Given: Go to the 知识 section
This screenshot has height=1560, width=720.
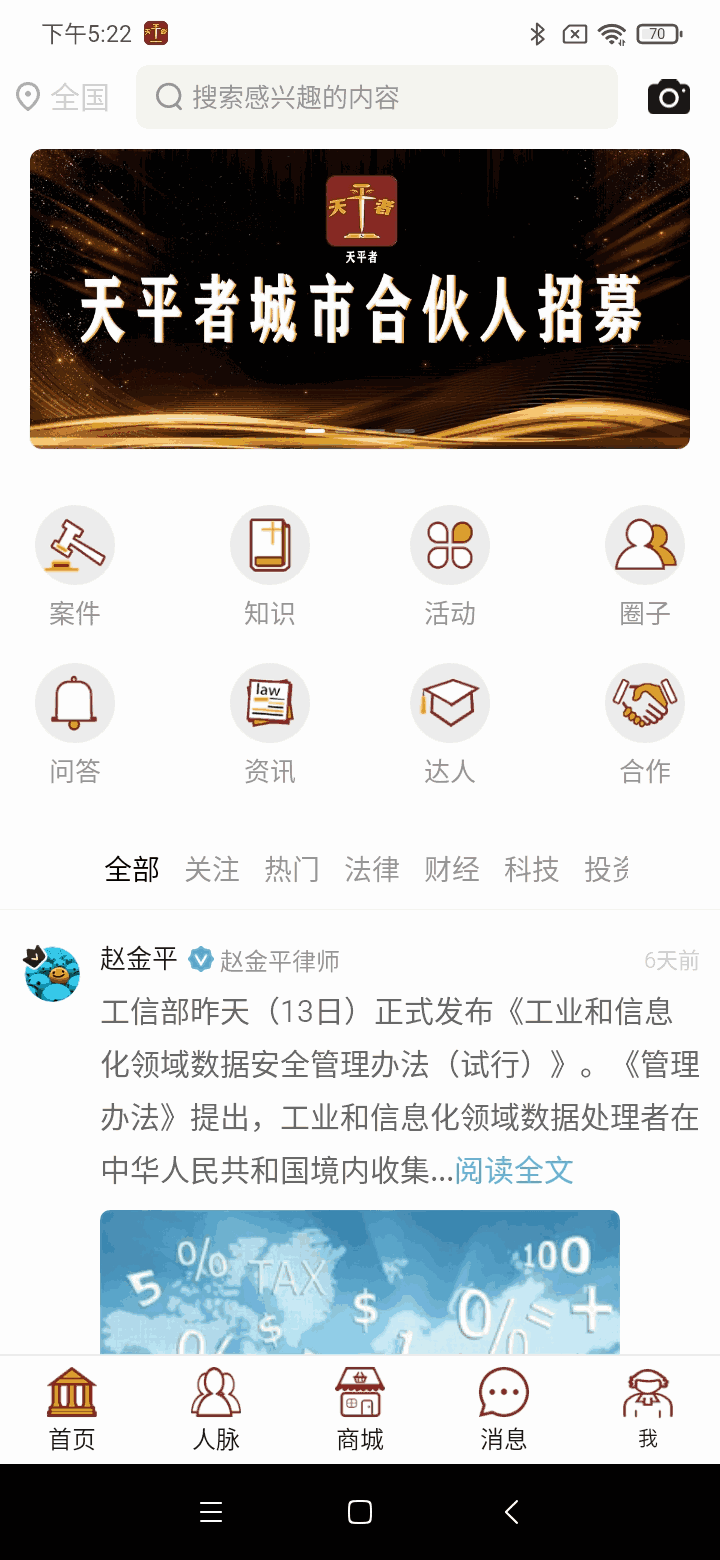Looking at the screenshot, I should click(x=270, y=566).
